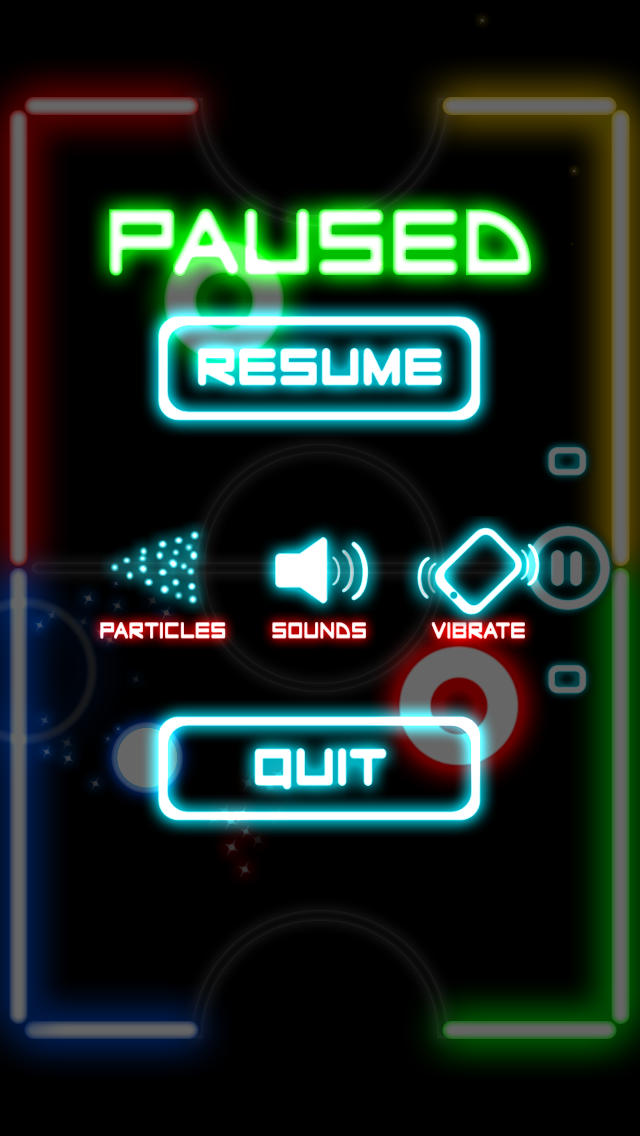Image resolution: width=640 pixels, height=1136 pixels.
Task: Quit the current game
Action: tap(319, 767)
